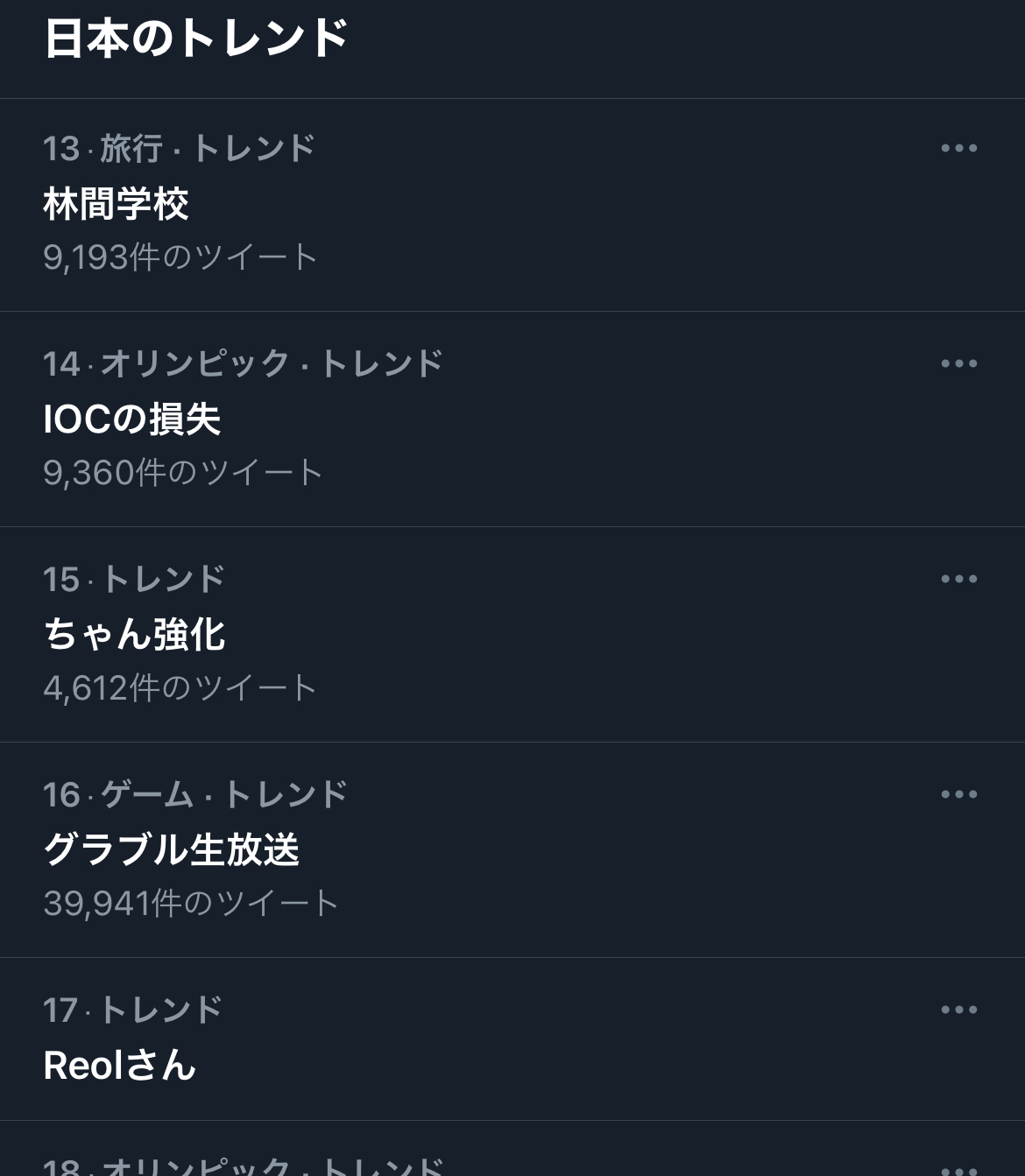Open more options for 林間学校
The height and width of the screenshot is (1176, 1025).
click(x=958, y=148)
